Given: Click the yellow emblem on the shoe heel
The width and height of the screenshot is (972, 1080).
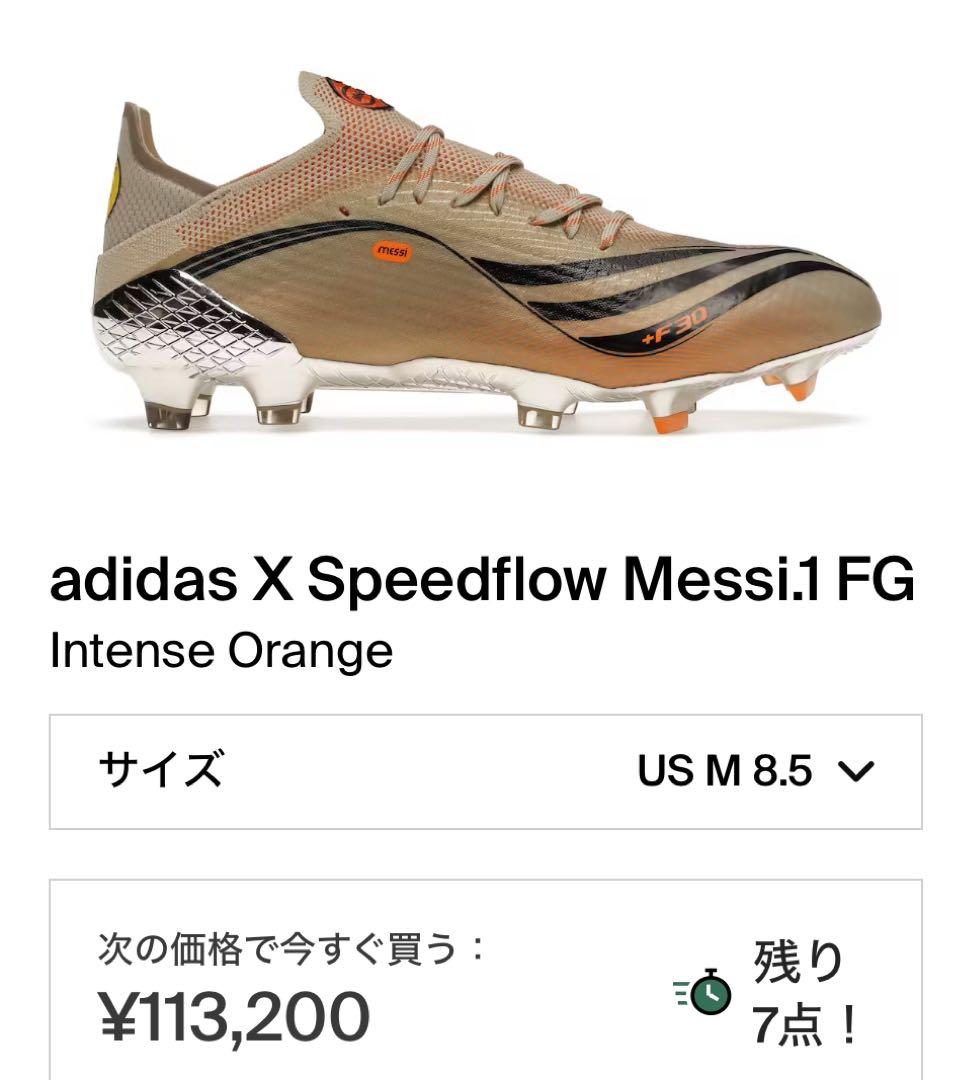Looking at the screenshot, I should [113, 187].
